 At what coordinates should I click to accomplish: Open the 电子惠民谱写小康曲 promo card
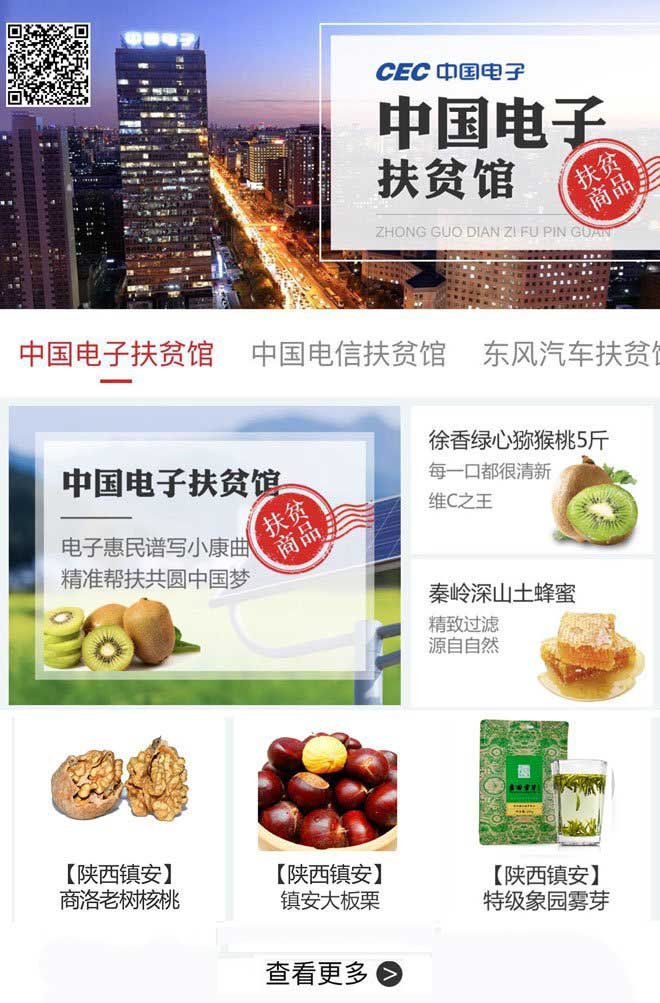205,555
